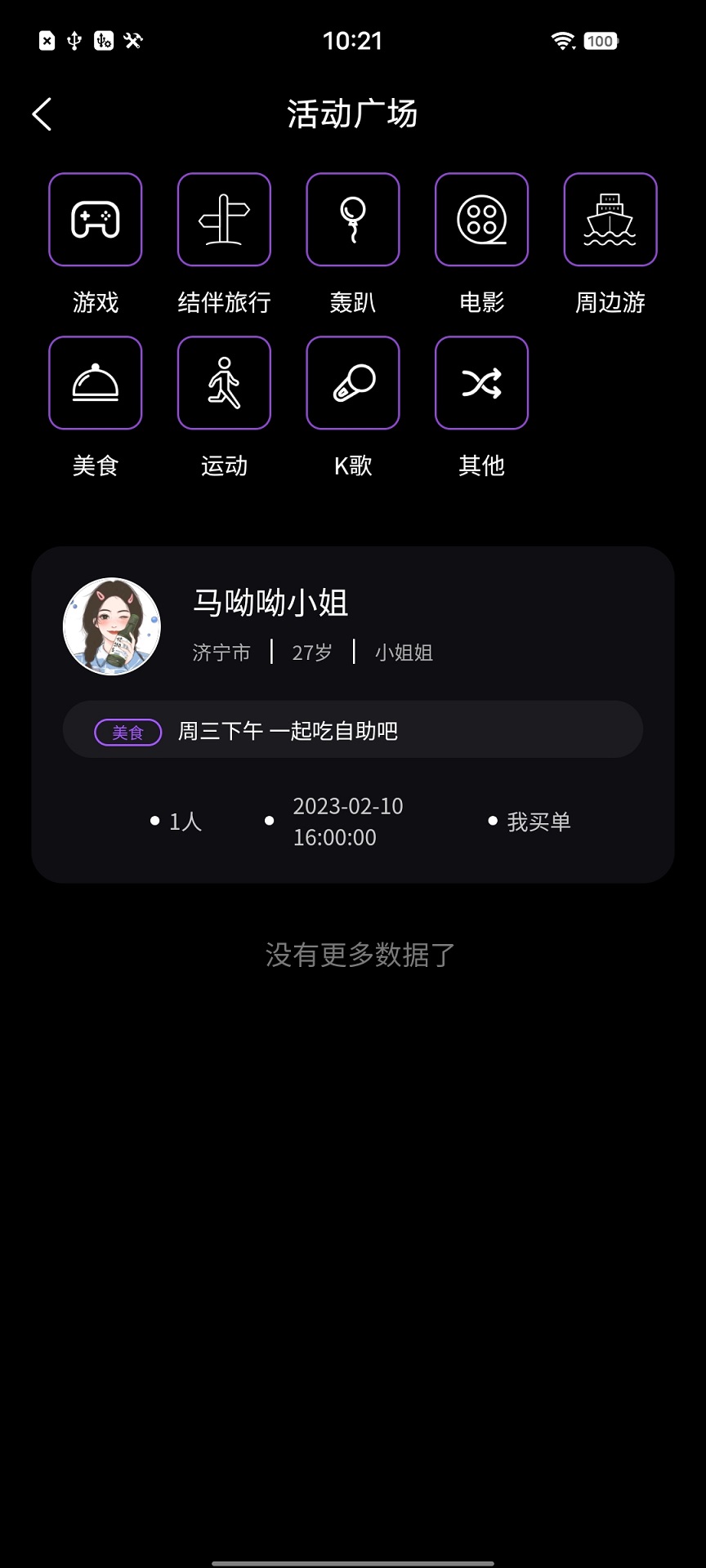Open the 游戏 category
This screenshot has width=706, height=1568.
click(96, 220)
